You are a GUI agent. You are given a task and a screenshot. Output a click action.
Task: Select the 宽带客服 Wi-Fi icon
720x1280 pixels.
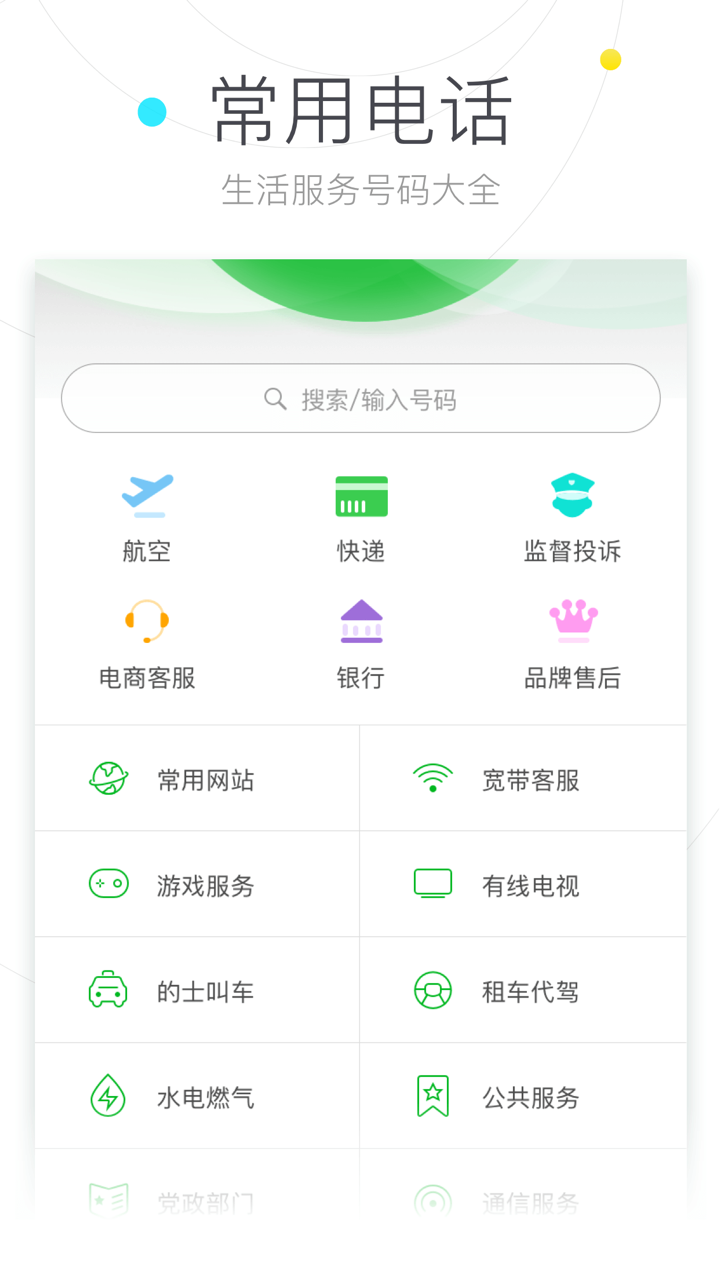tap(432, 777)
